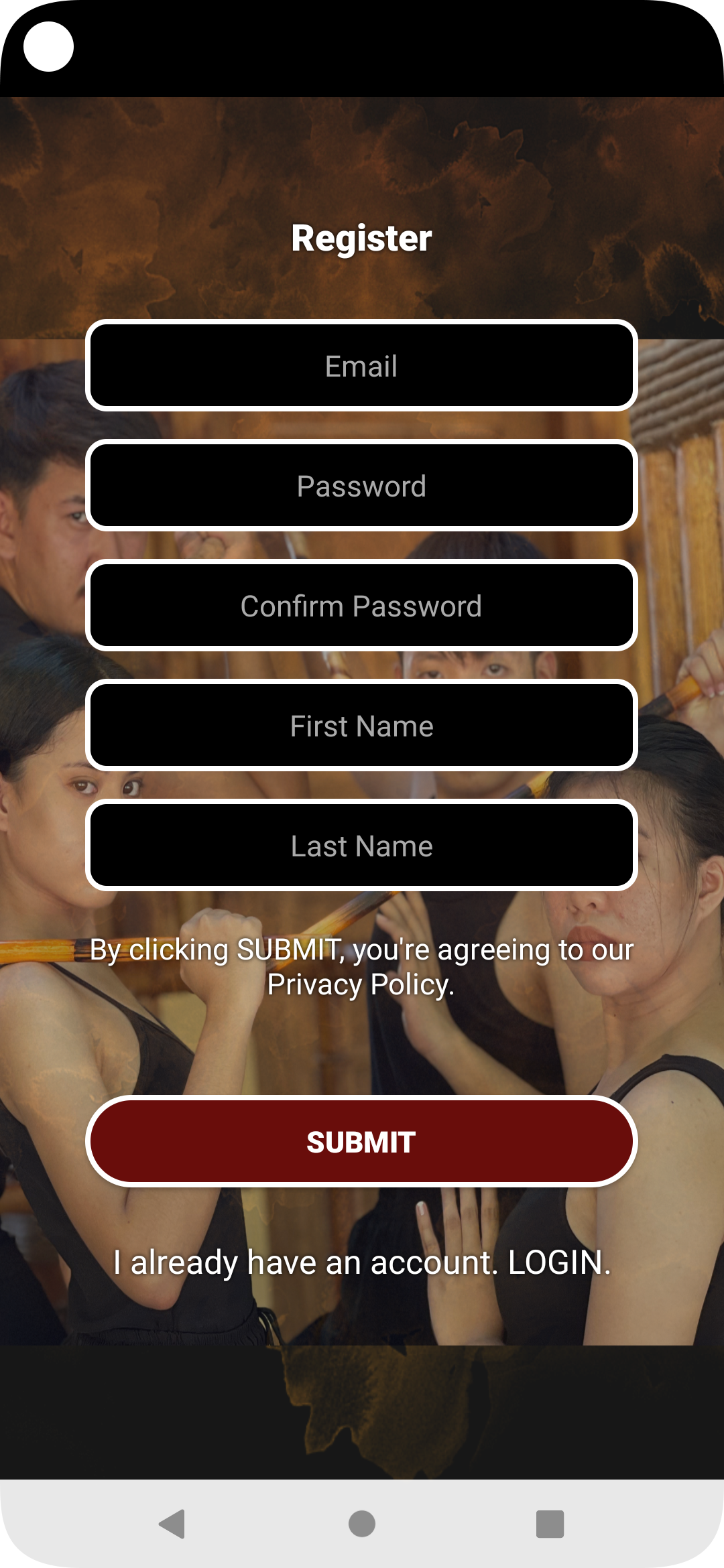The width and height of the screenshot is (724, 1568).
Task: Return to the home screen
Action: point(362,1524)
